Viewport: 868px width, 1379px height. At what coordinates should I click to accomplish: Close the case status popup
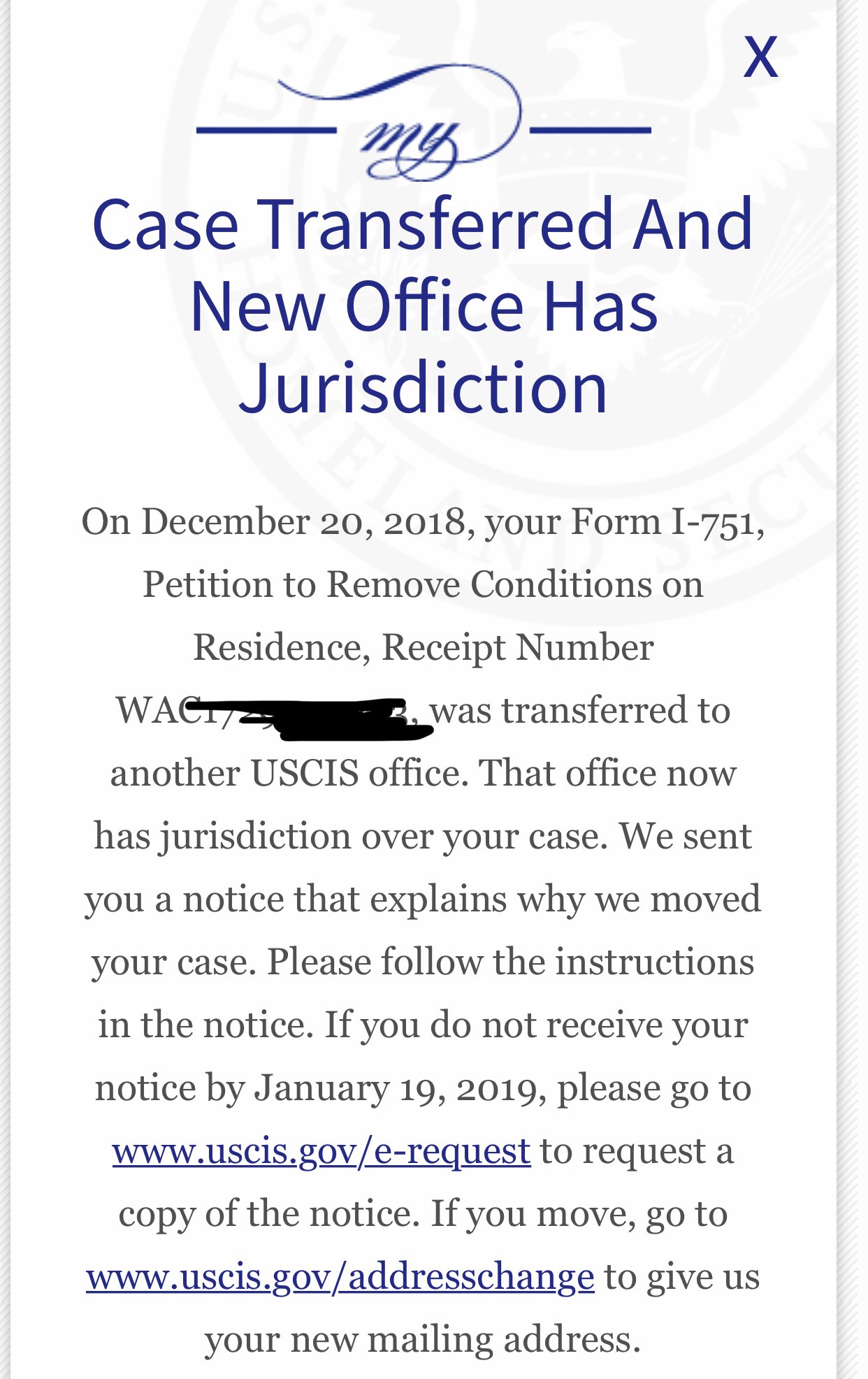[760, 57]
